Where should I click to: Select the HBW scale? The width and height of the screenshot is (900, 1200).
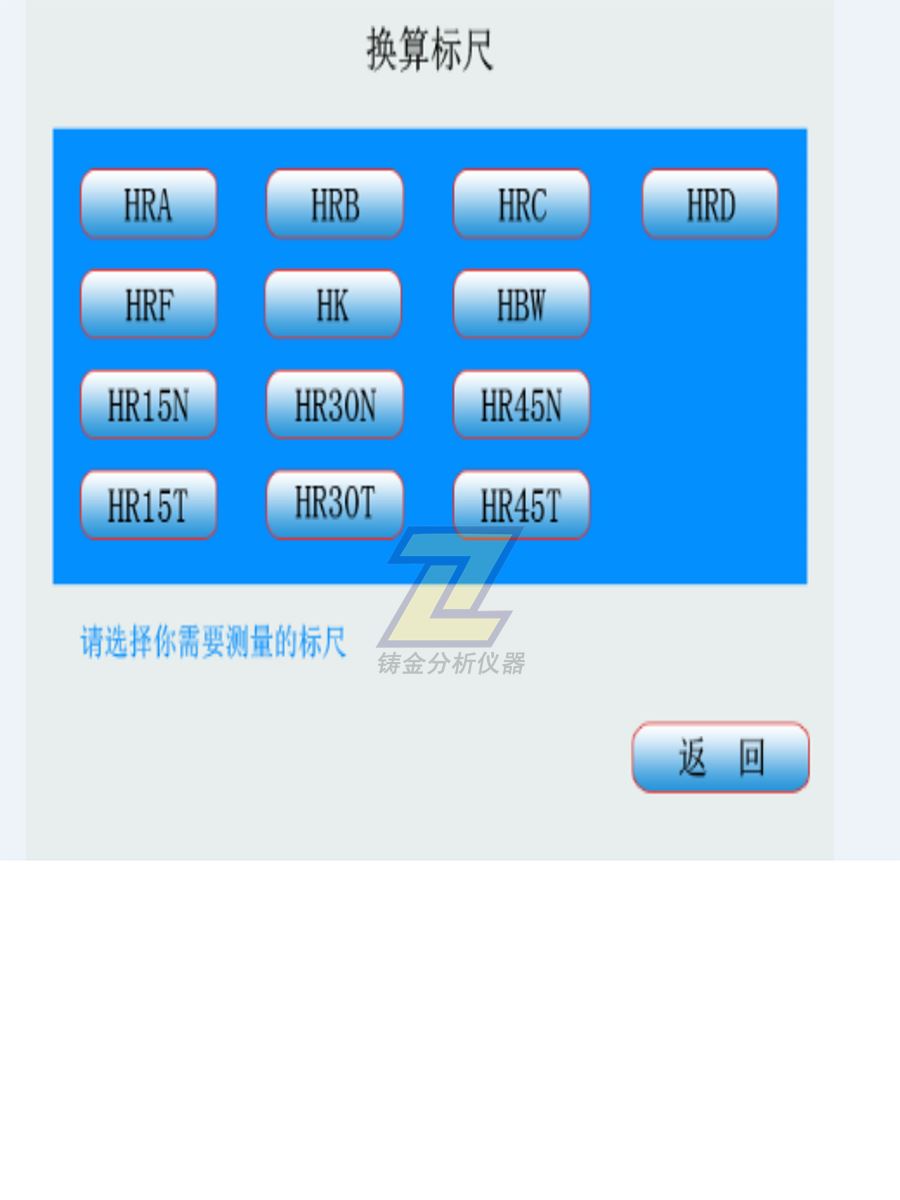pyautogui.click(x=521, y=304)
